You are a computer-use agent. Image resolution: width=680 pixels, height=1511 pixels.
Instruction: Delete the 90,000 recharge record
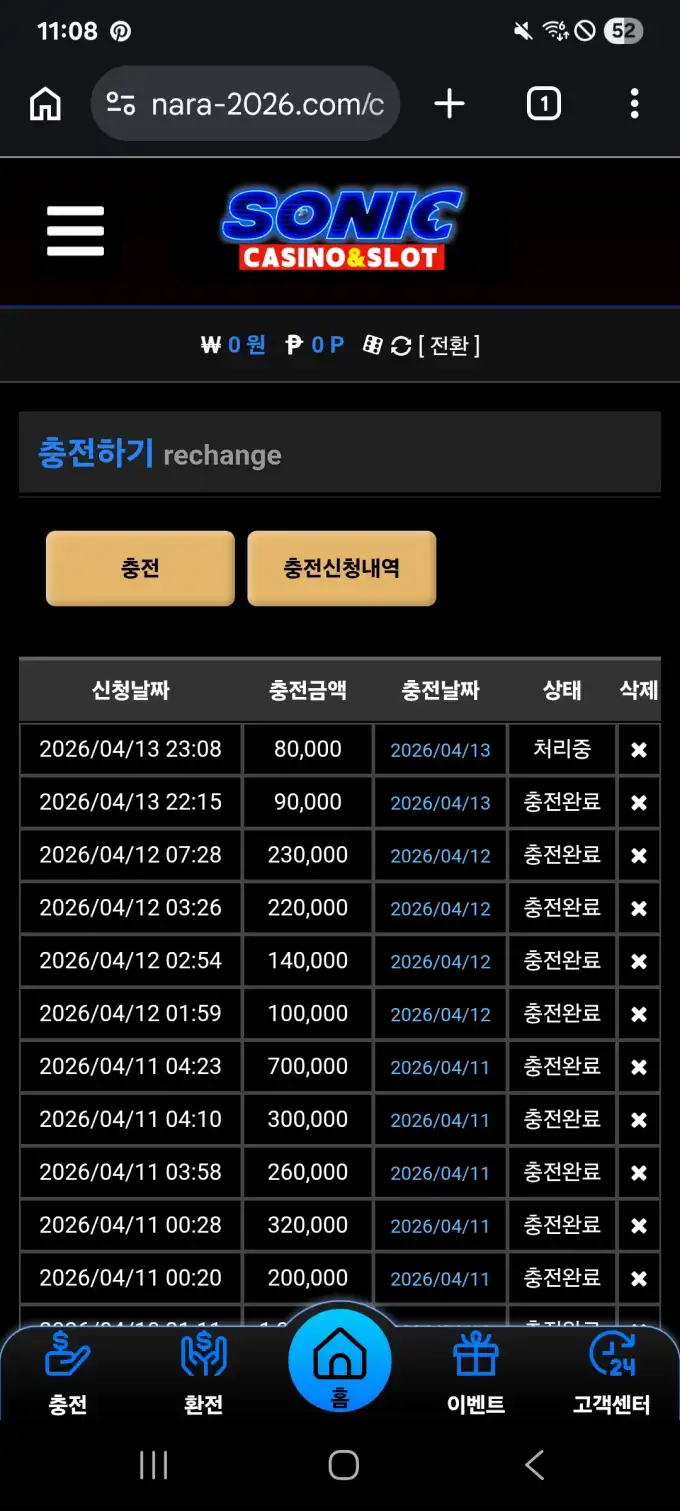click(638, 803)
